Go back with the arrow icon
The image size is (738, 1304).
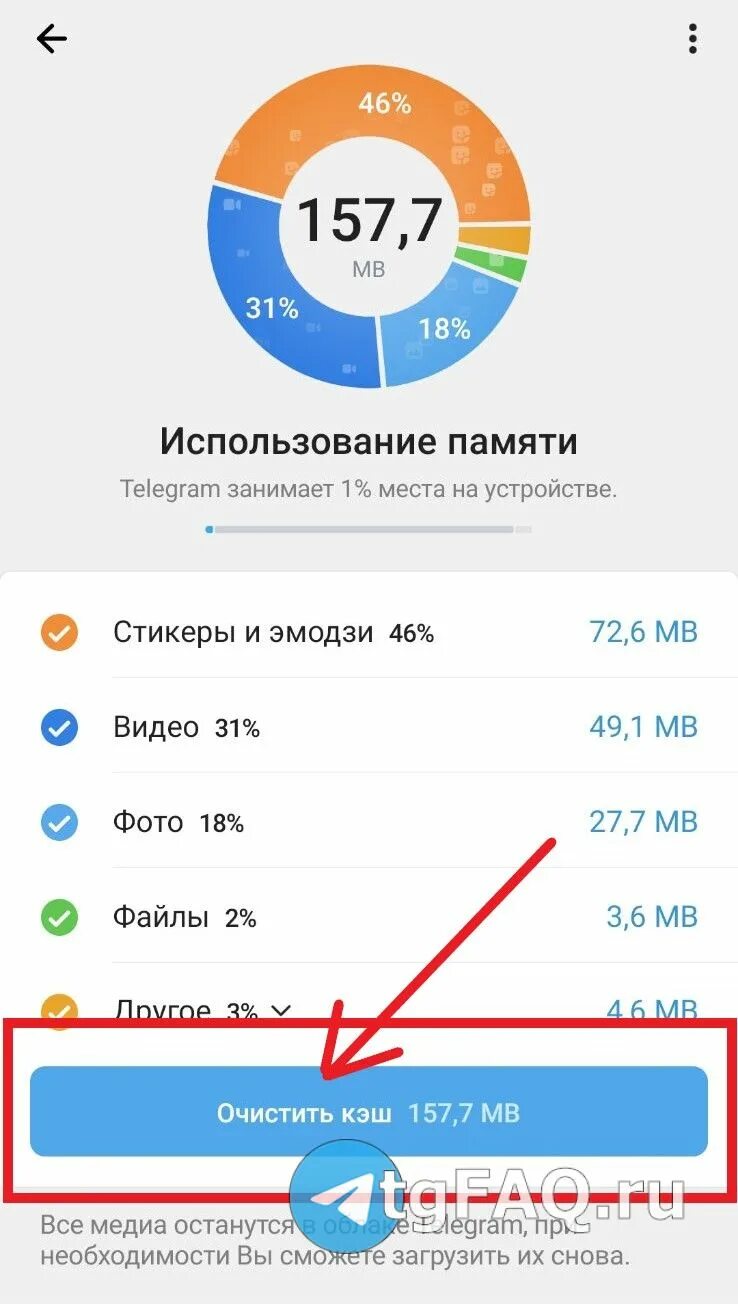point(51,39)
